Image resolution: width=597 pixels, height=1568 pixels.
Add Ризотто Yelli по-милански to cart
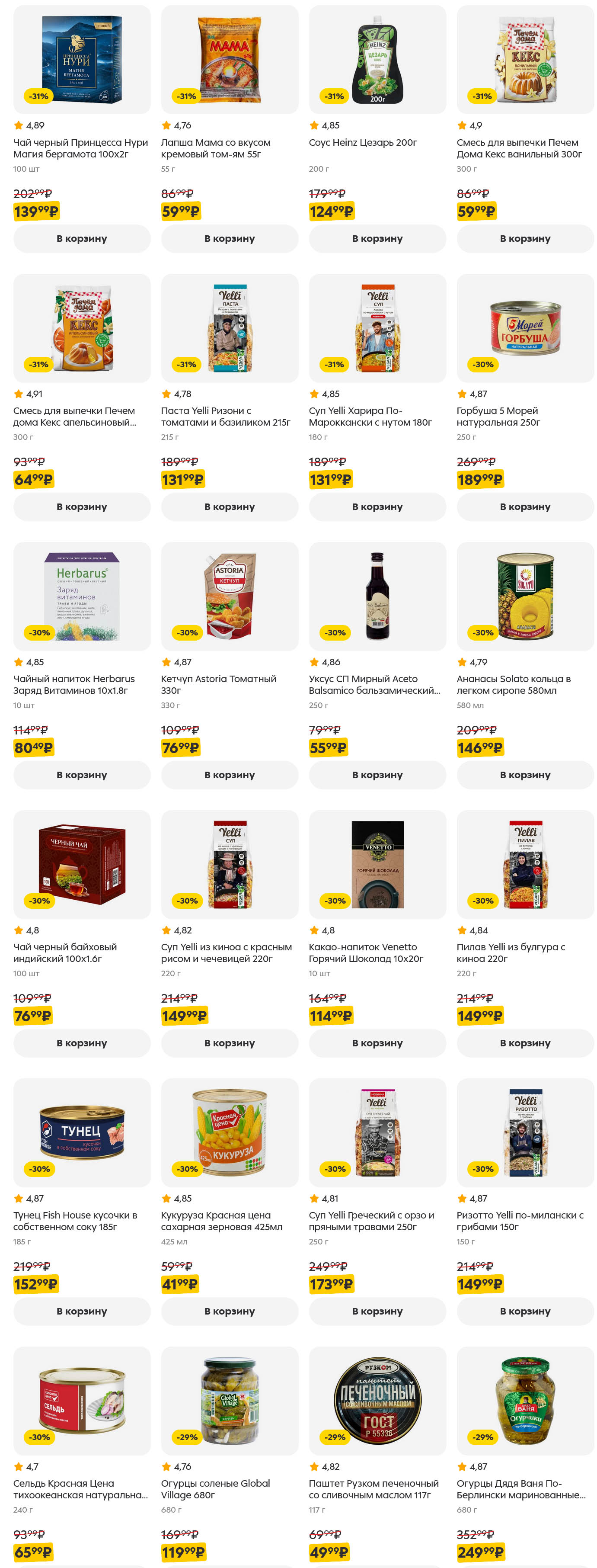[x=525, y=1311]
